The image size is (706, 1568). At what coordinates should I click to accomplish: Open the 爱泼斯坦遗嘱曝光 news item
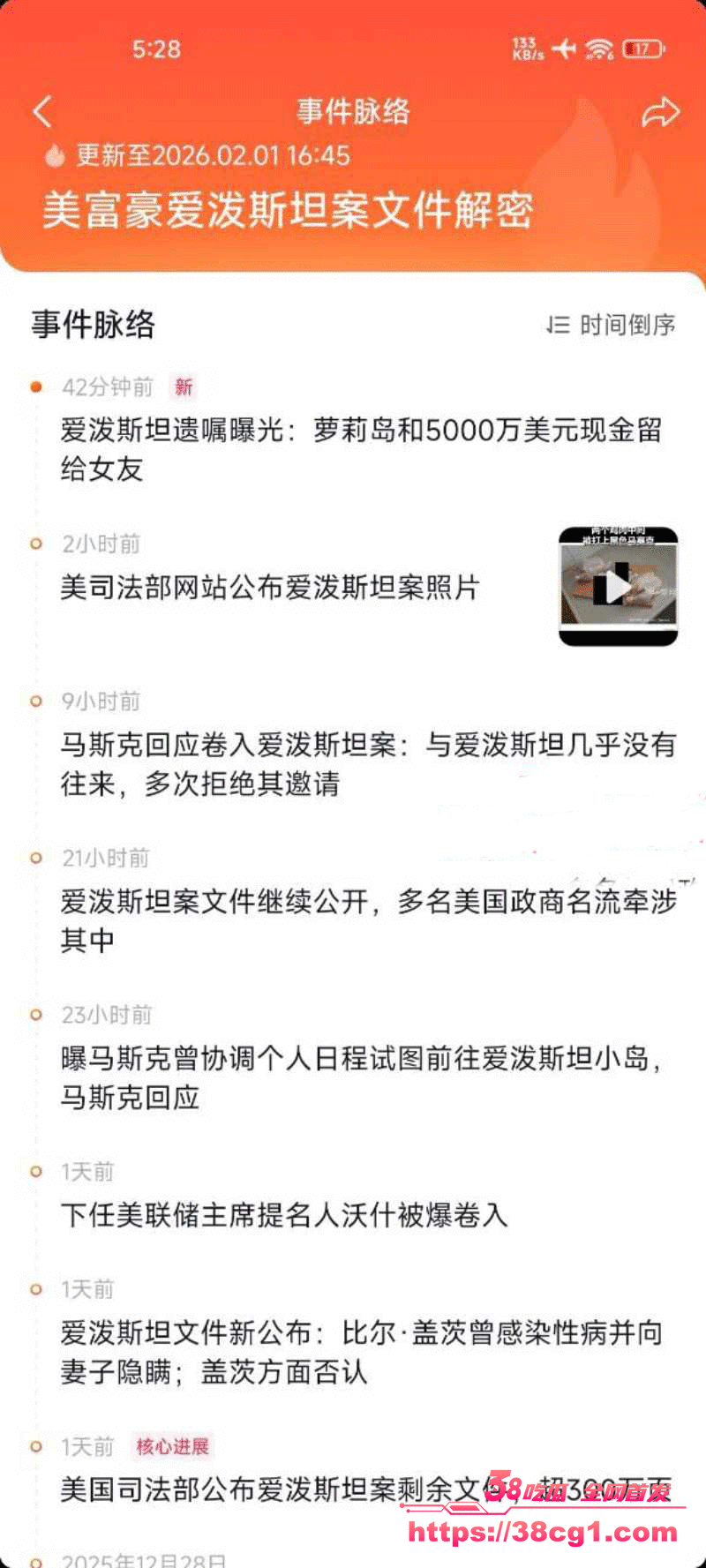(360, 449)
